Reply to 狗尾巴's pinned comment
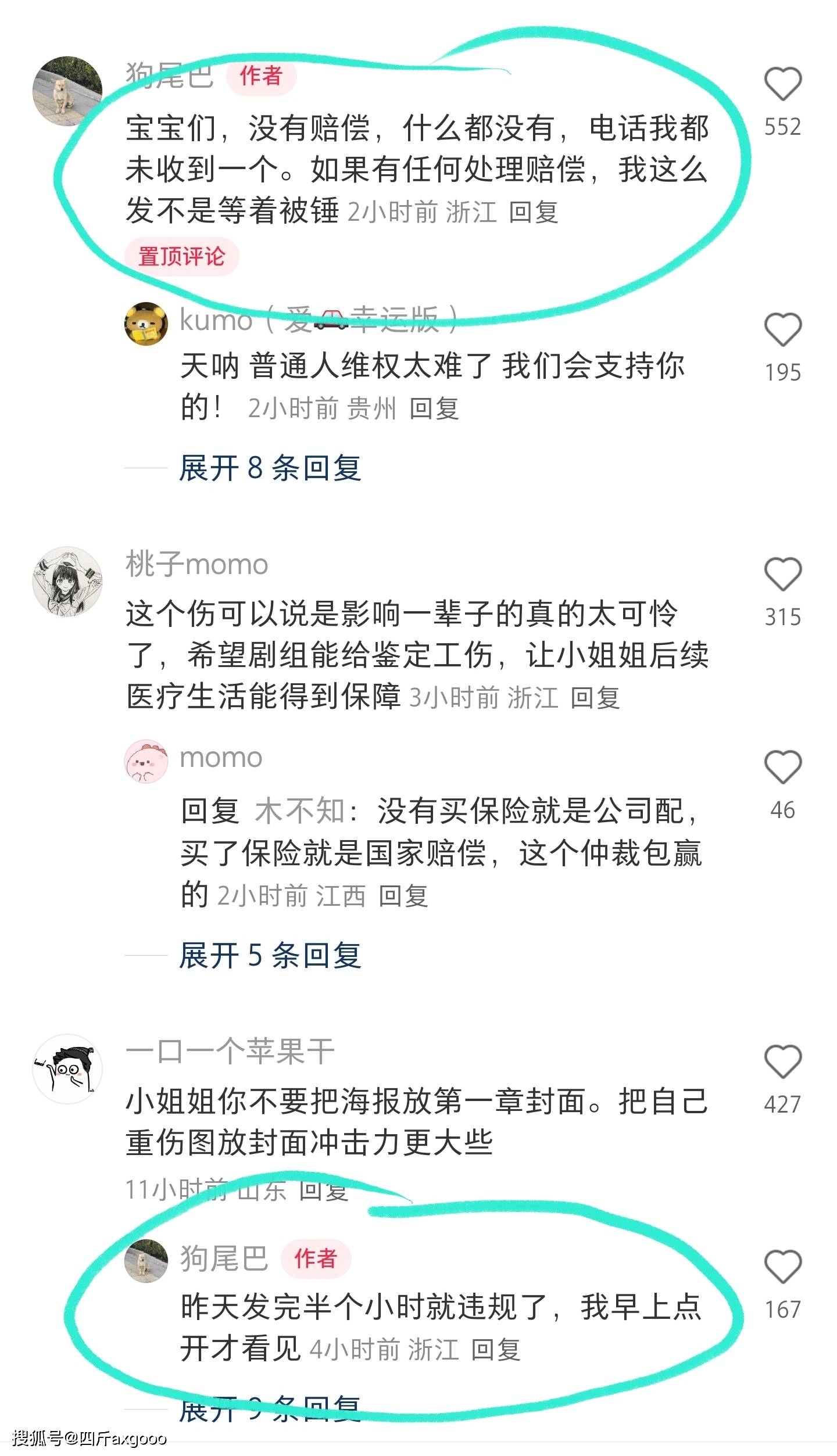 tap(533, 213)
